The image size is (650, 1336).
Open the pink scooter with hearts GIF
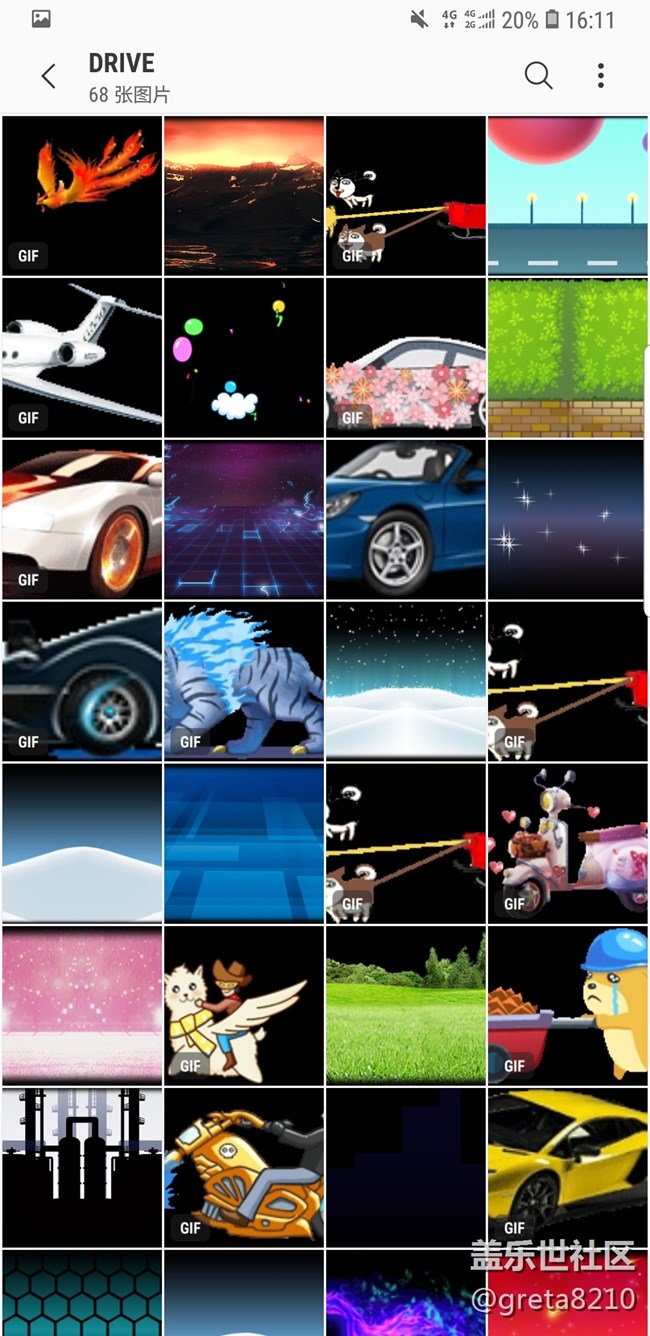567,844
